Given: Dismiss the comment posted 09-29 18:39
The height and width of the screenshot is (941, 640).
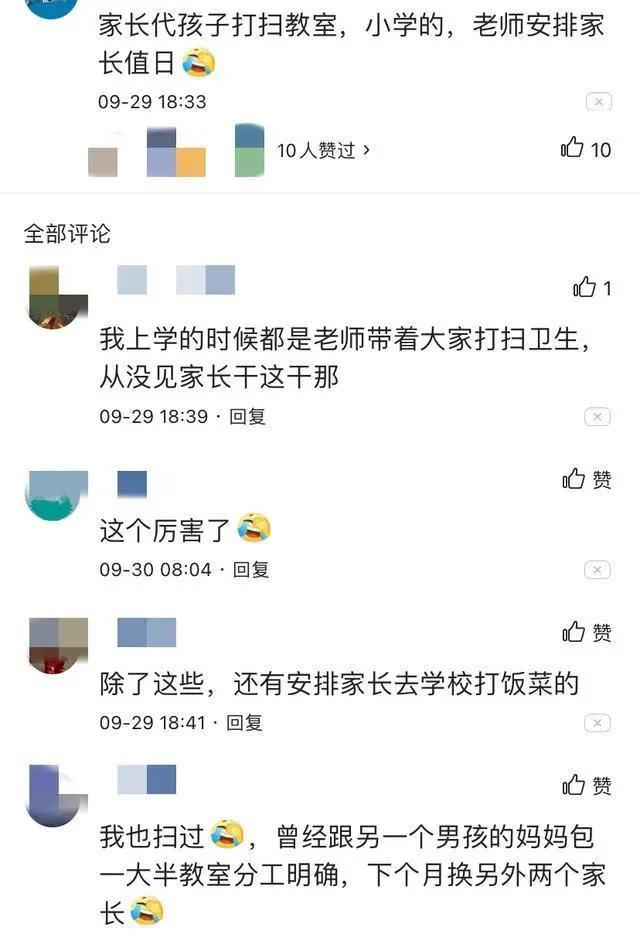Looking at the screenshot, I should 597,416.
